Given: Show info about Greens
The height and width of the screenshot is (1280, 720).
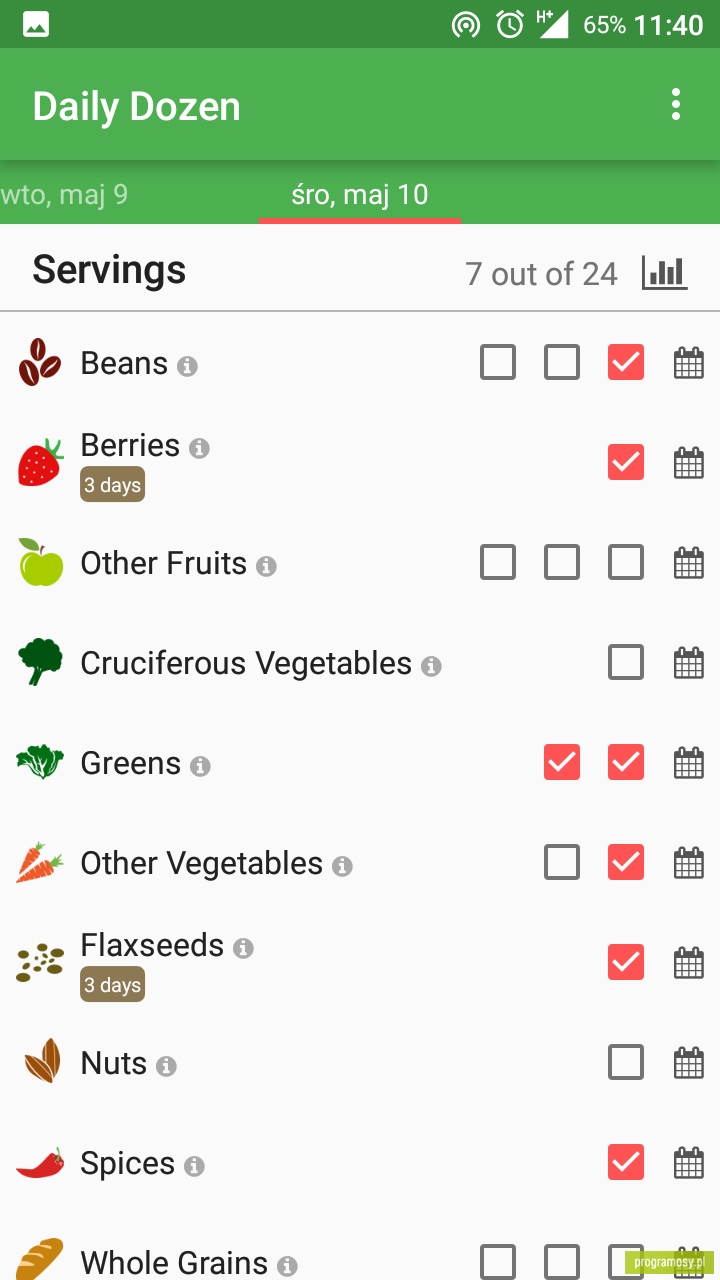Looking at the screenshot, I should pos(200,766).
